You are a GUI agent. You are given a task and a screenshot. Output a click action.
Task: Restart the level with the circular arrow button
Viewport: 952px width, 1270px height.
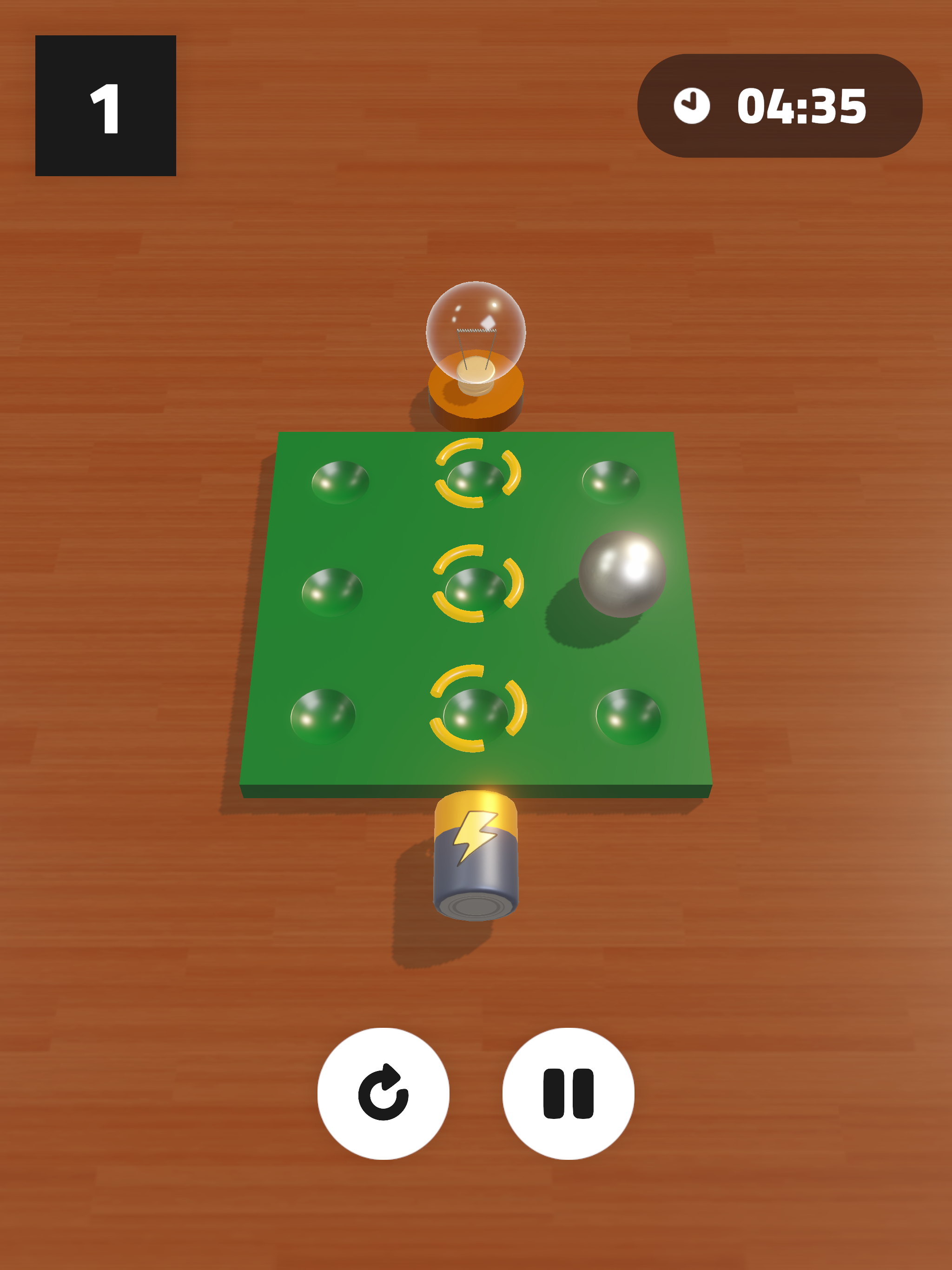point(383,1093)
